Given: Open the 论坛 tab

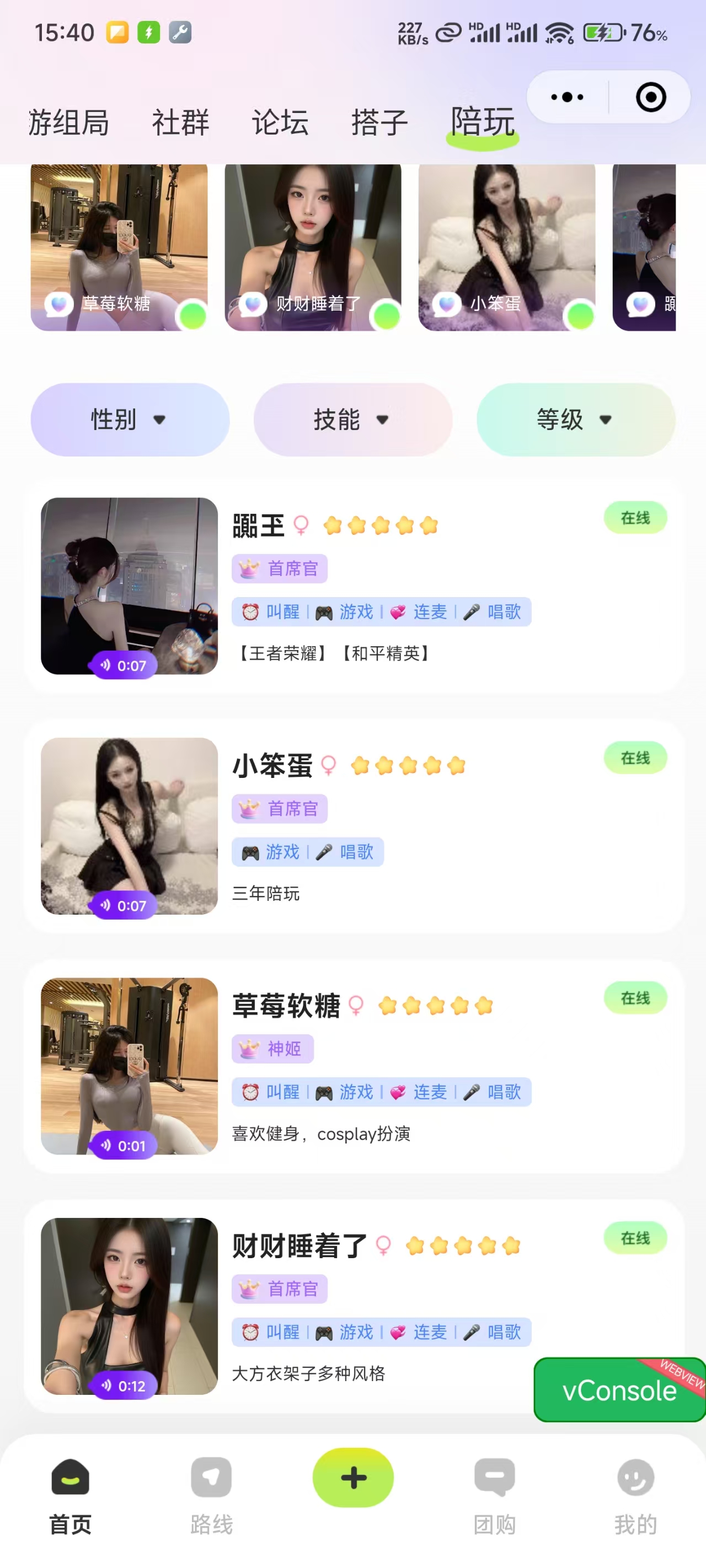Looking at the screenshot, I should click(280, 122).
